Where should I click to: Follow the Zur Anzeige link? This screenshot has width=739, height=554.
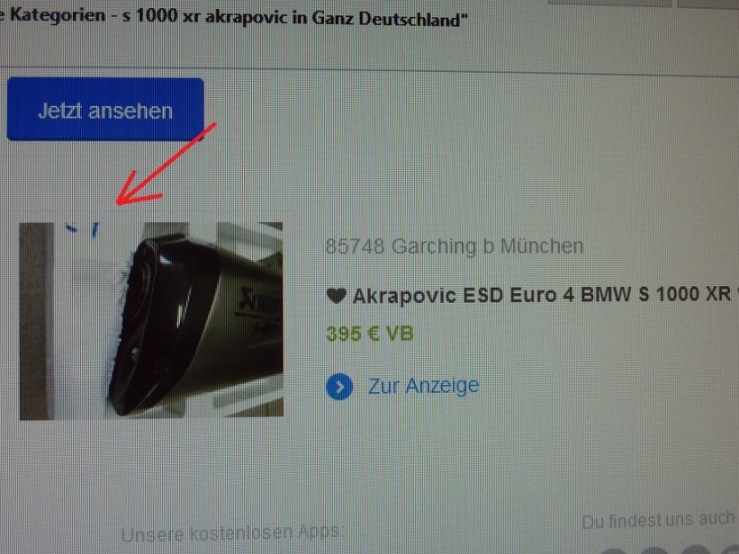tap(422, 386)
